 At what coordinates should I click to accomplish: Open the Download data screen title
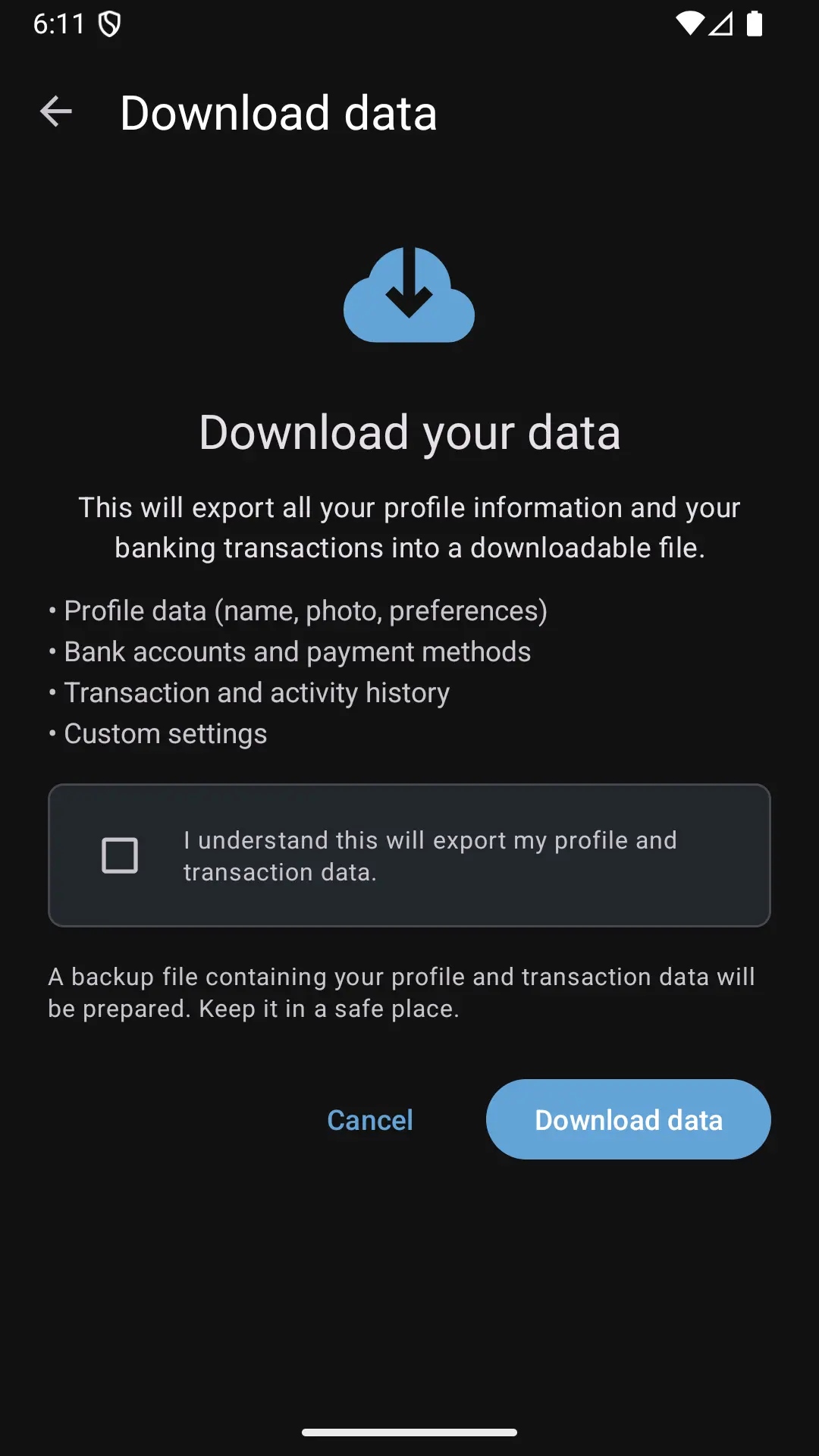pos(278,112)
